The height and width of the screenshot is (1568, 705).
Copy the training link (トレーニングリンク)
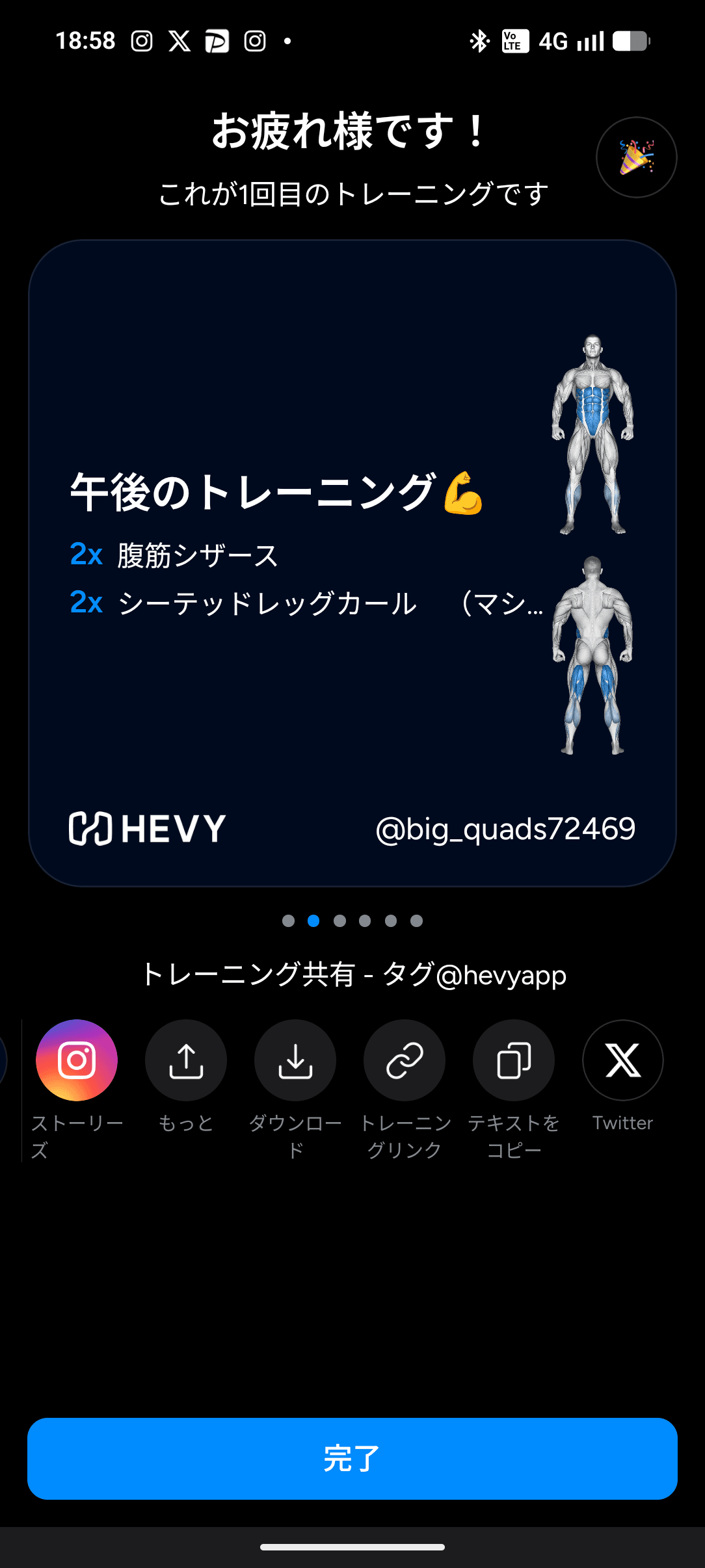point(405,1060)
